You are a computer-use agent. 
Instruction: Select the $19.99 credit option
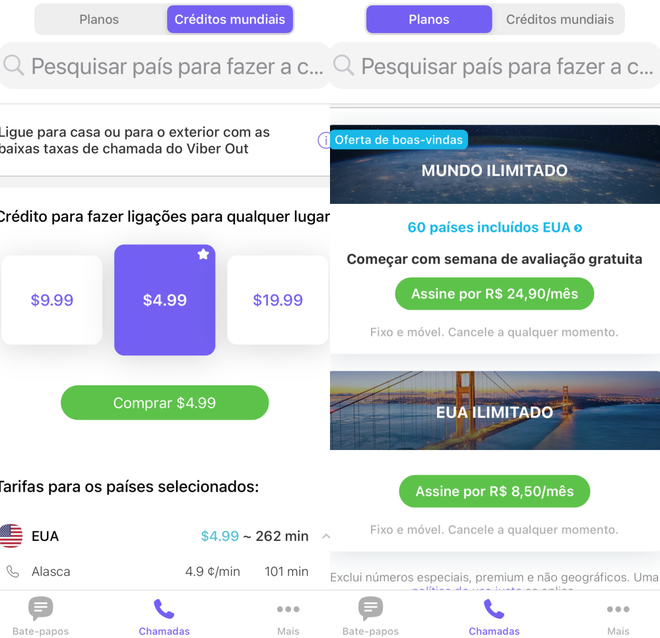277,300
